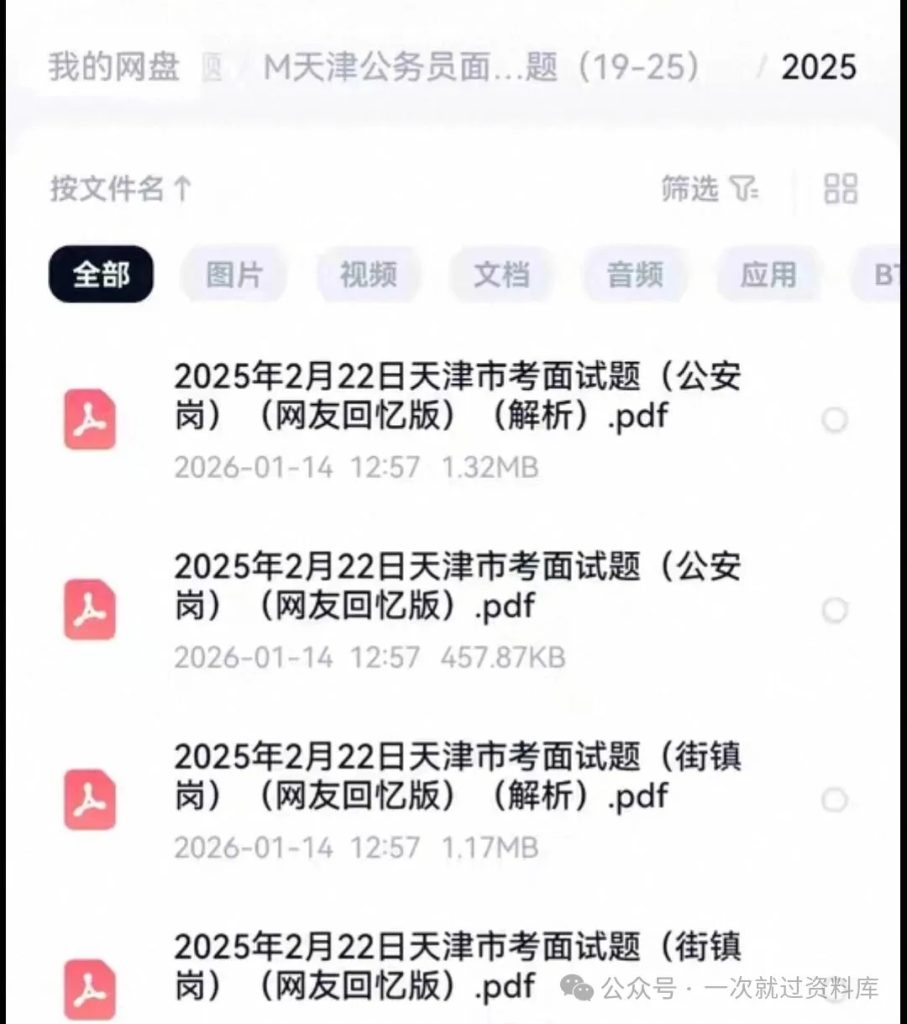Filter files by 应用
Screen dimensions: 907x1024
pyautogui.click(x=768, y=275)
